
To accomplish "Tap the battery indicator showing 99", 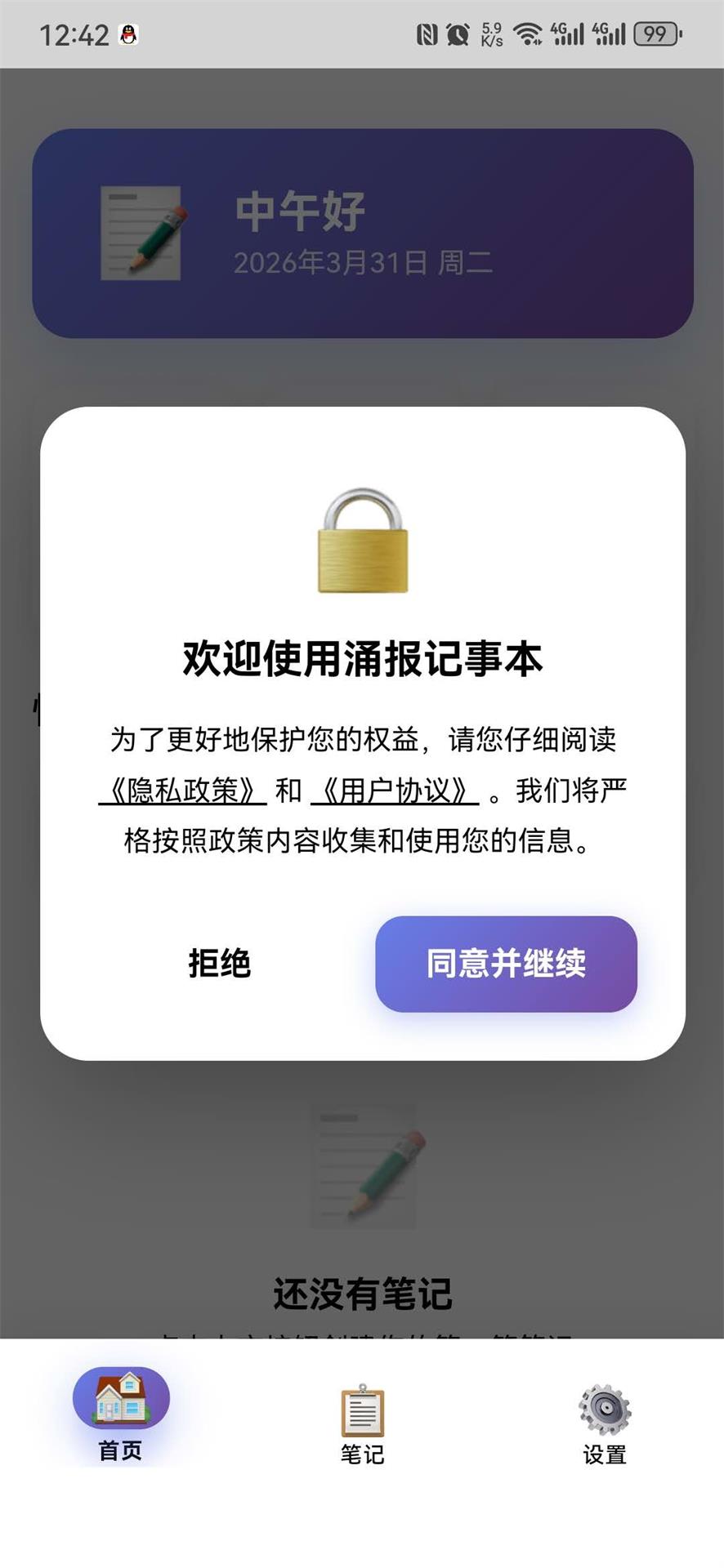I will [x=658, y=34].
